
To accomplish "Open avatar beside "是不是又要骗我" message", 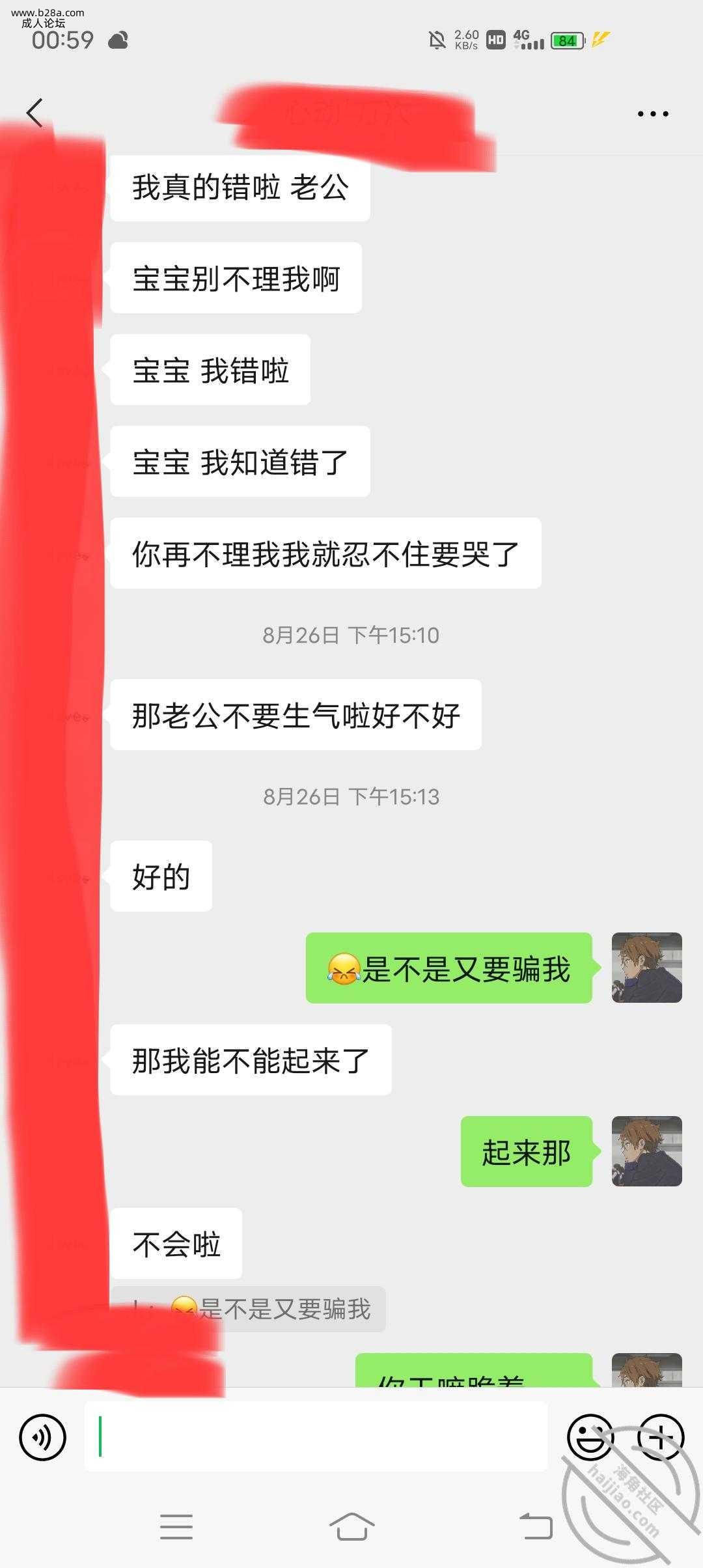I will (x=646, y=968).
